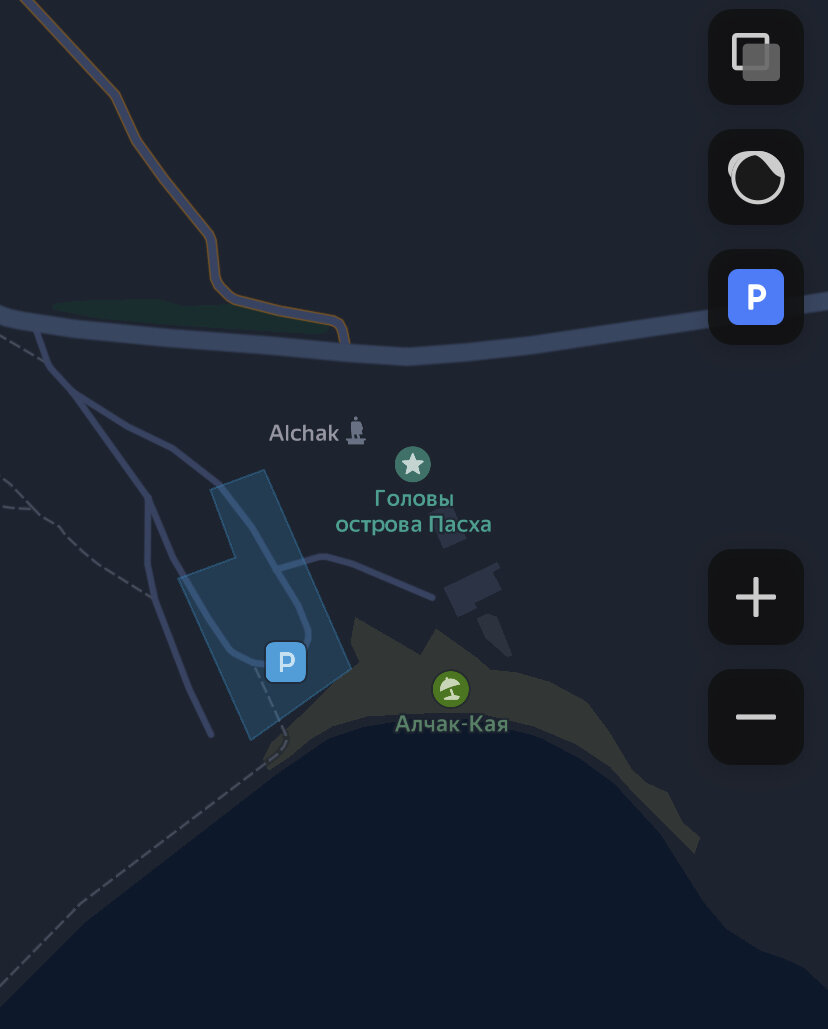
Task: Select the beach umbrella icon at Алчак-Кая
Action: [451, 689]
